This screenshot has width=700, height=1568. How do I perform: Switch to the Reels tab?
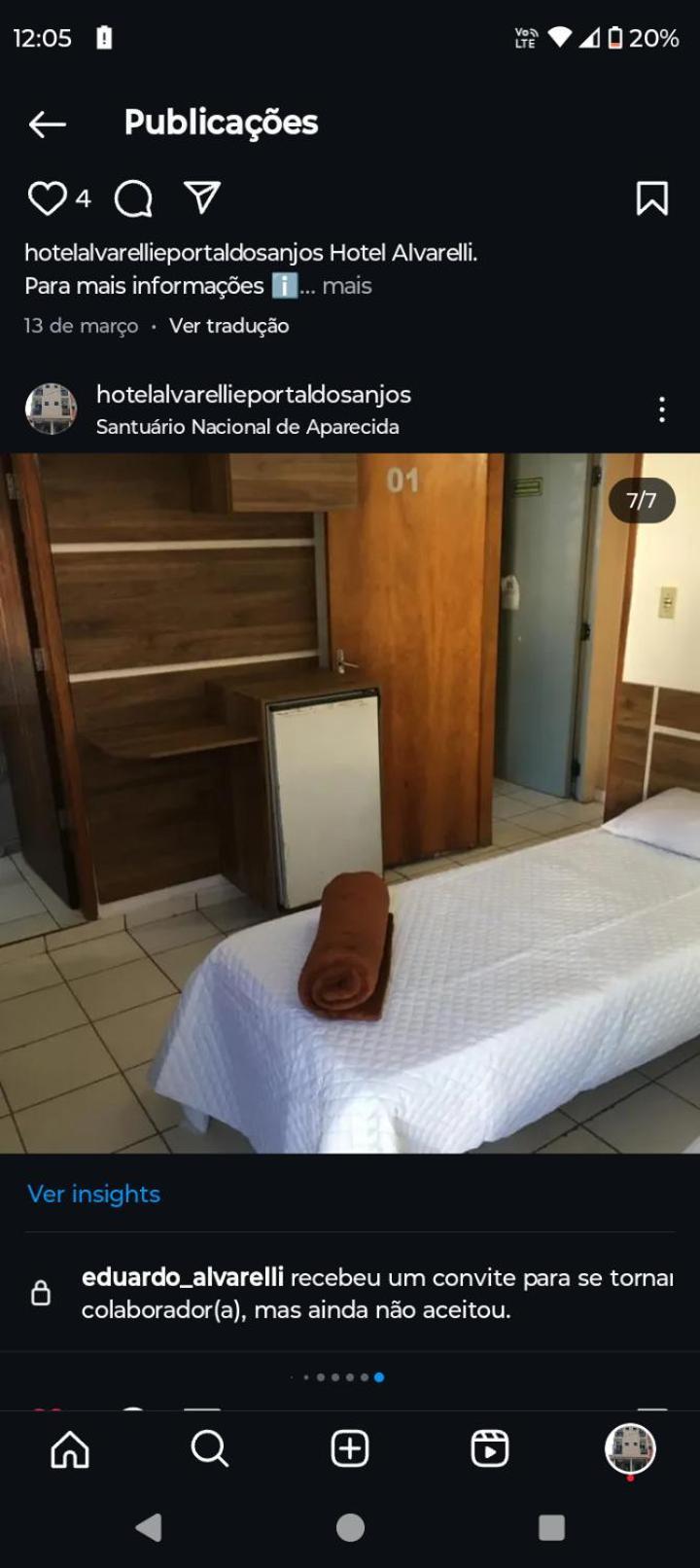[x=489, y=1448]
